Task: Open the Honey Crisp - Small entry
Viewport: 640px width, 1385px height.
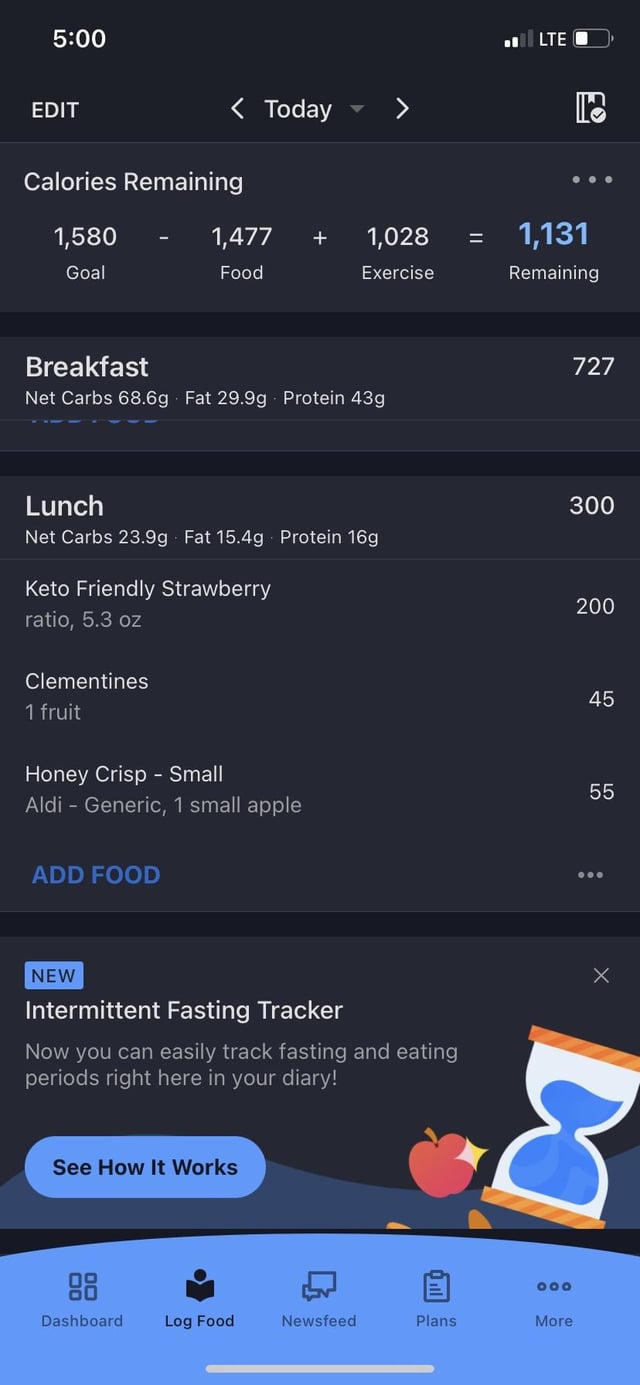Action: point(320,790)
